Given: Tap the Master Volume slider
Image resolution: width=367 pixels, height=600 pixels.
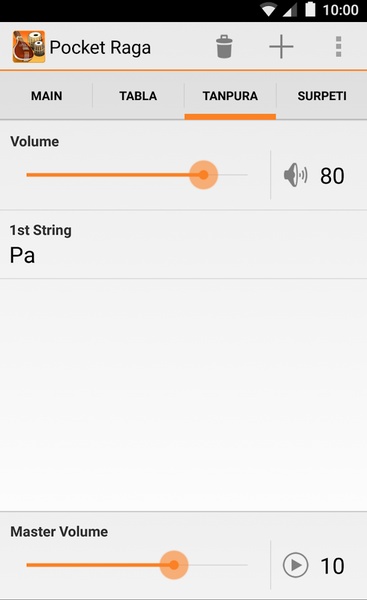Looking at the screenshot, I should coord(137,565).
